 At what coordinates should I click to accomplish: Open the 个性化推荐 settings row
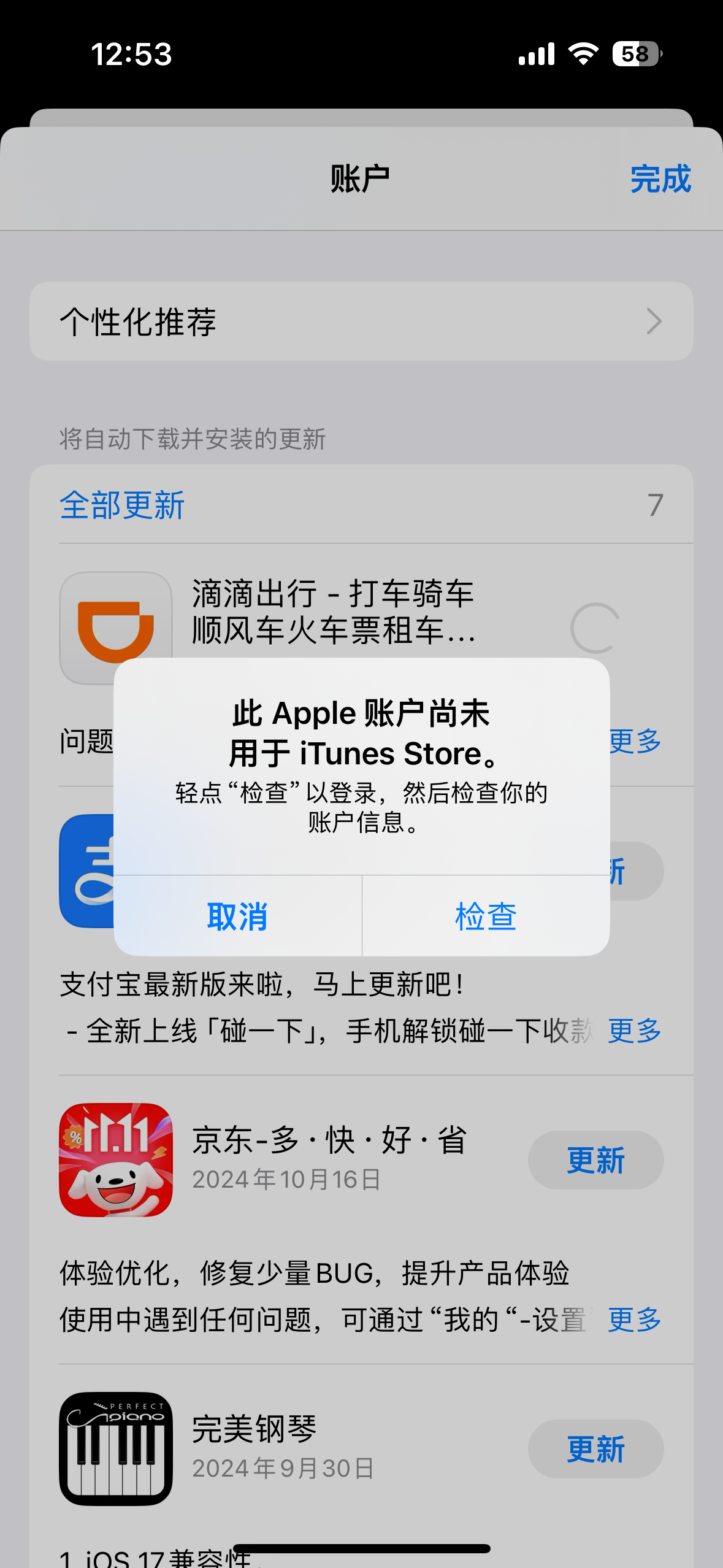point(361,321)
